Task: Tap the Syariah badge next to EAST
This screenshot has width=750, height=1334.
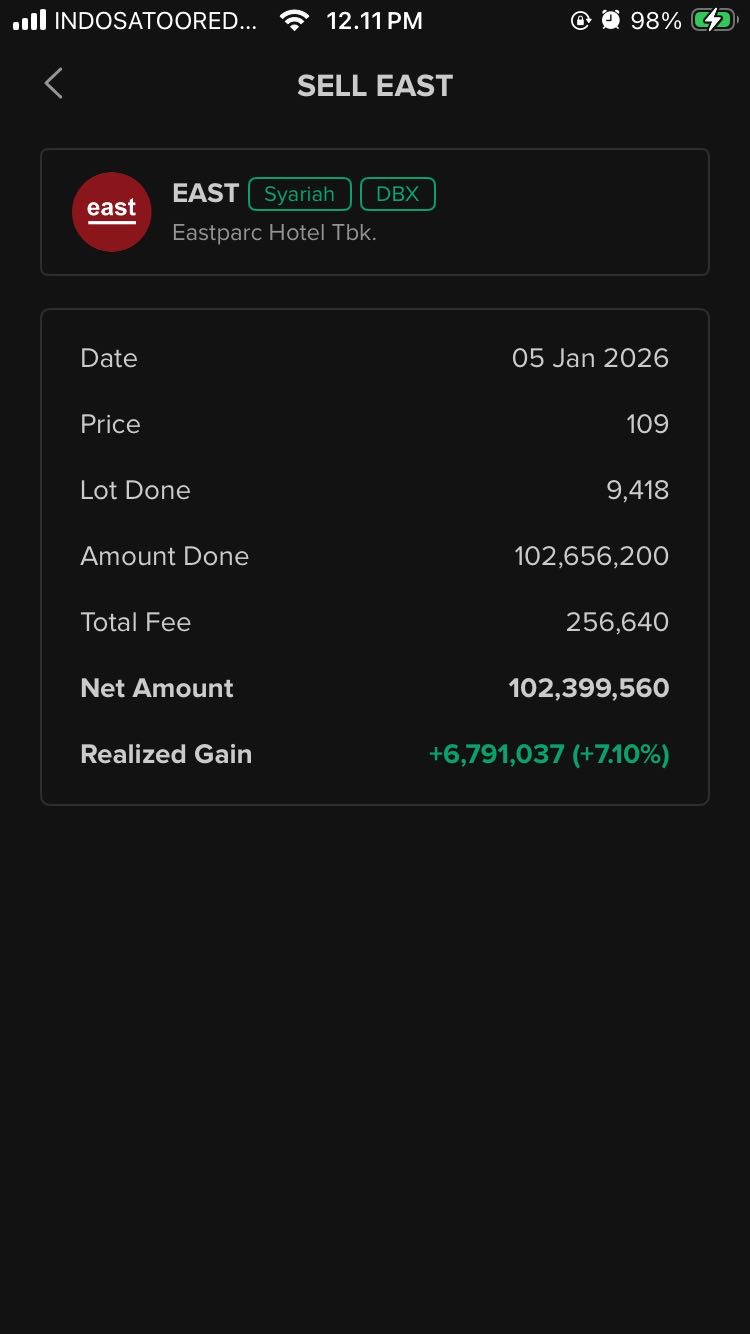Action: point(299,194)
